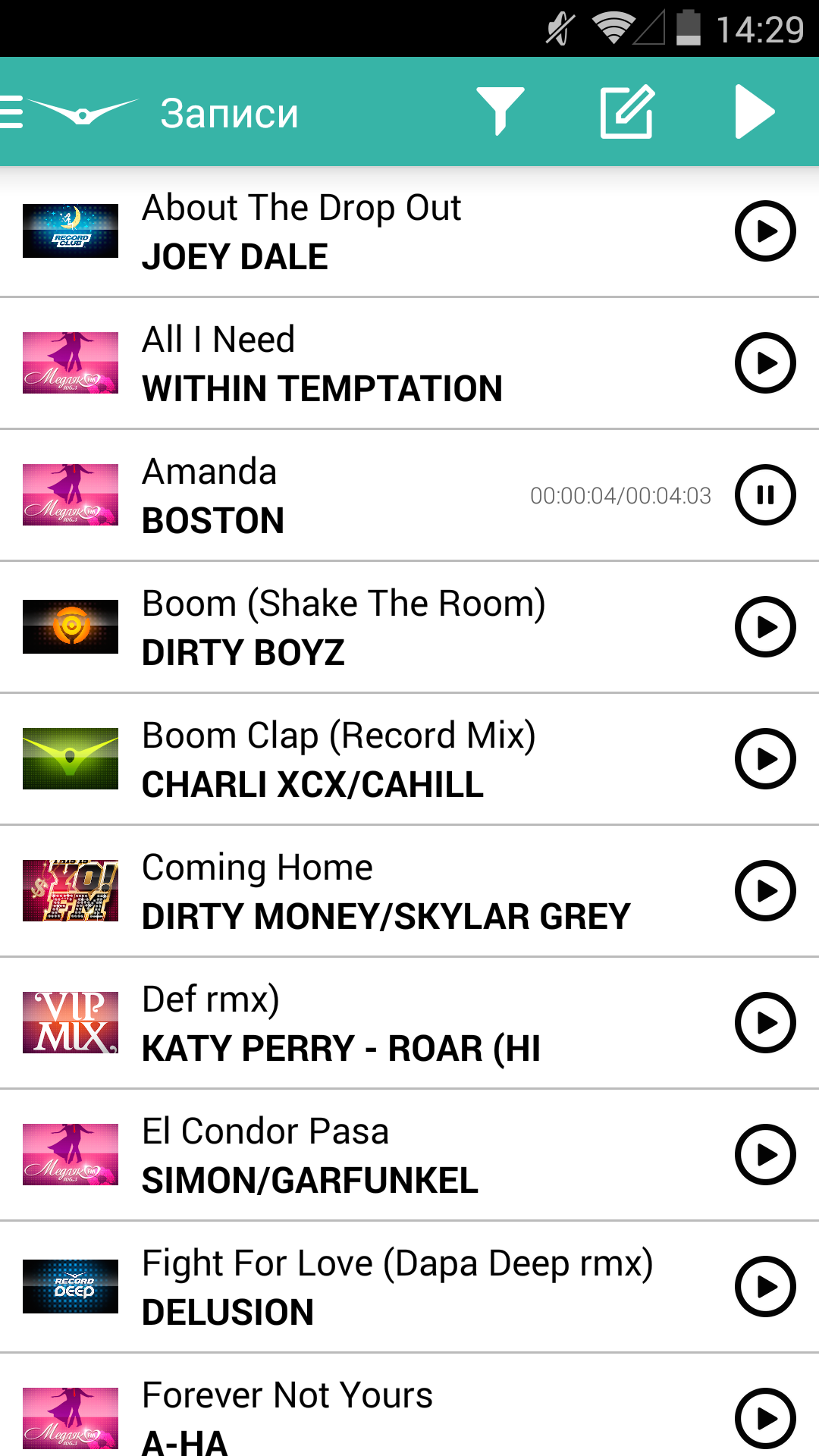This screenshot has height=1456, width=819.
Task: Play Fight For Love by Delusion
Action: (x=765, y=1287)
